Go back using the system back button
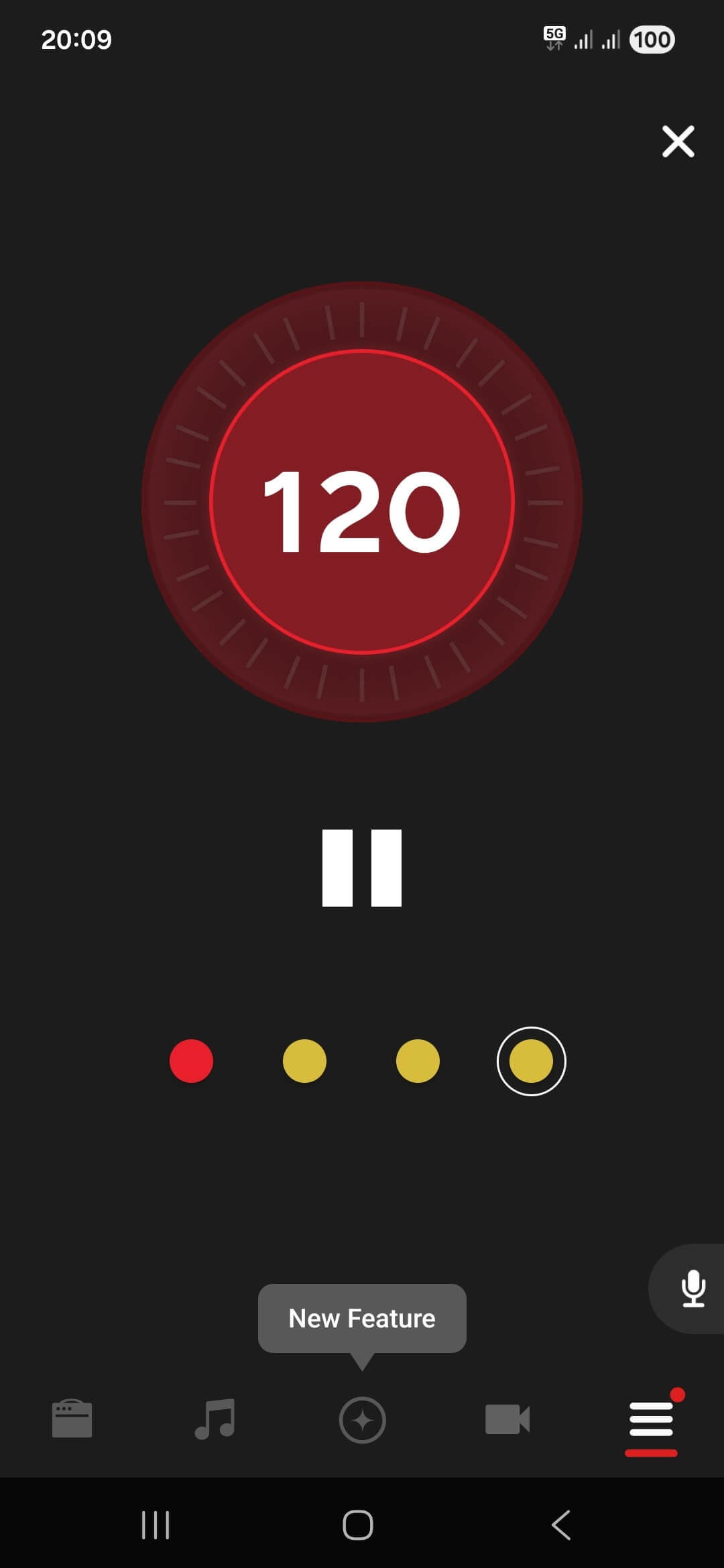Viewport: 724px width, 1568px height. [561, 1525]
